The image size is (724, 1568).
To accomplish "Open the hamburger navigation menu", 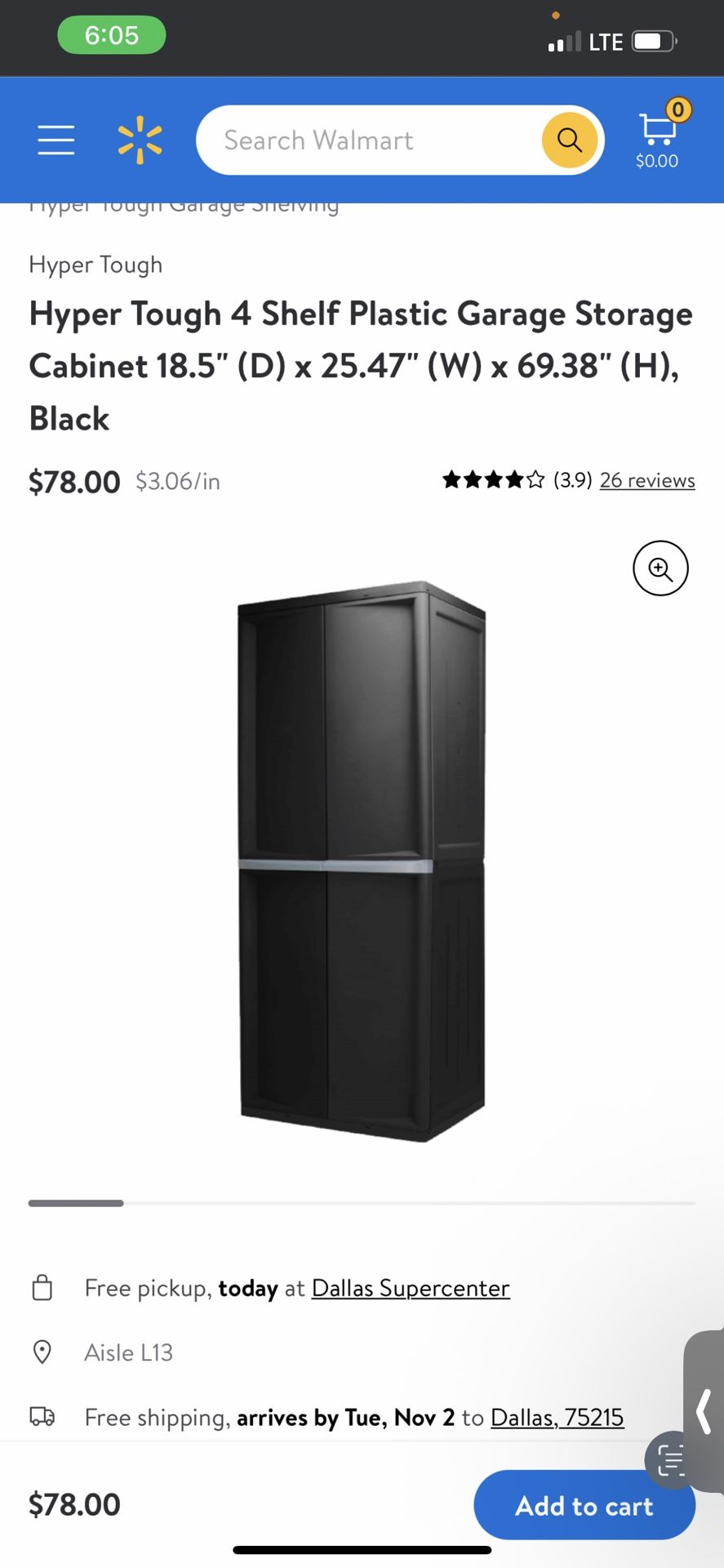I will pyautogui.click(x=56, y=140).
